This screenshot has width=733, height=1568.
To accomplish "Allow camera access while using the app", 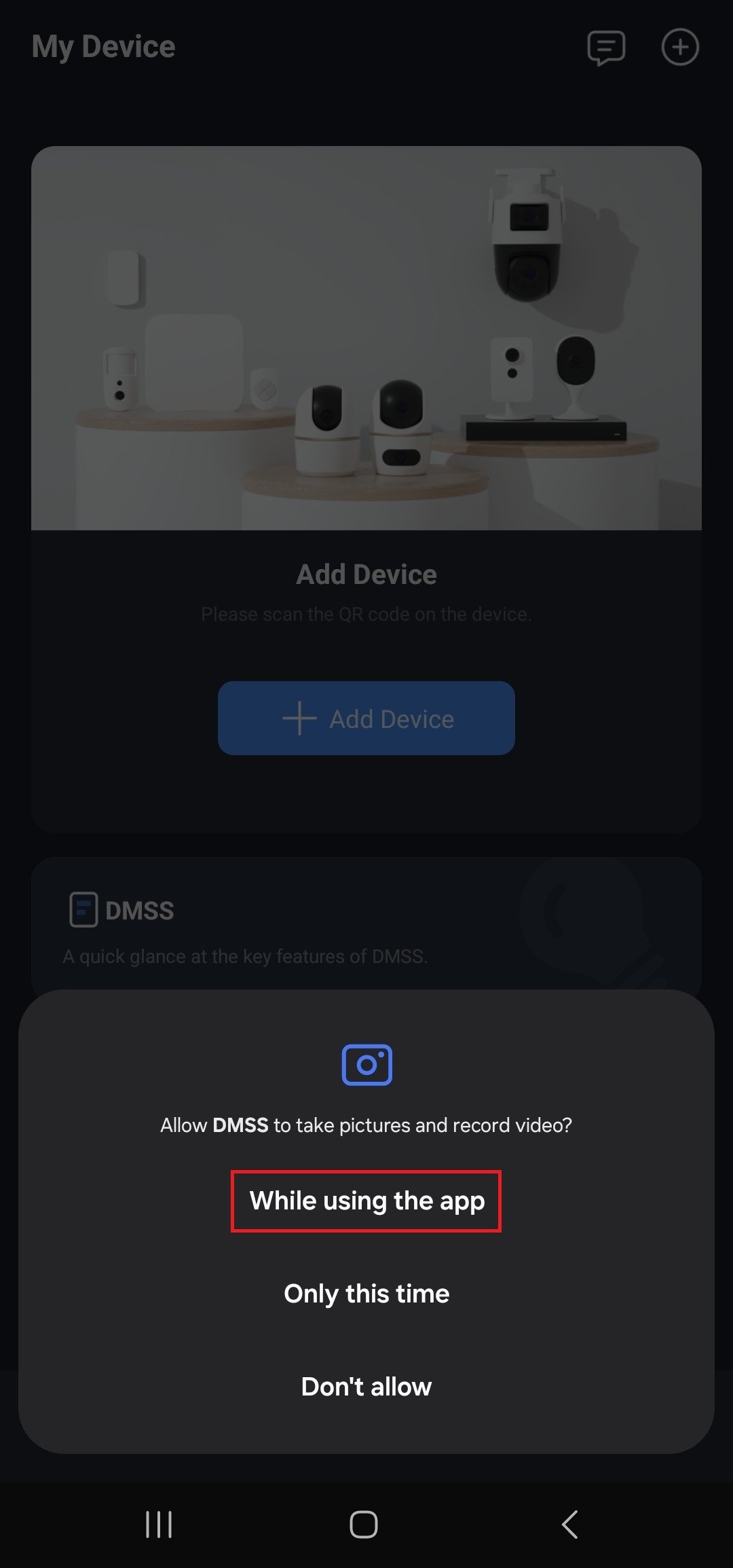I will 366,1201.
